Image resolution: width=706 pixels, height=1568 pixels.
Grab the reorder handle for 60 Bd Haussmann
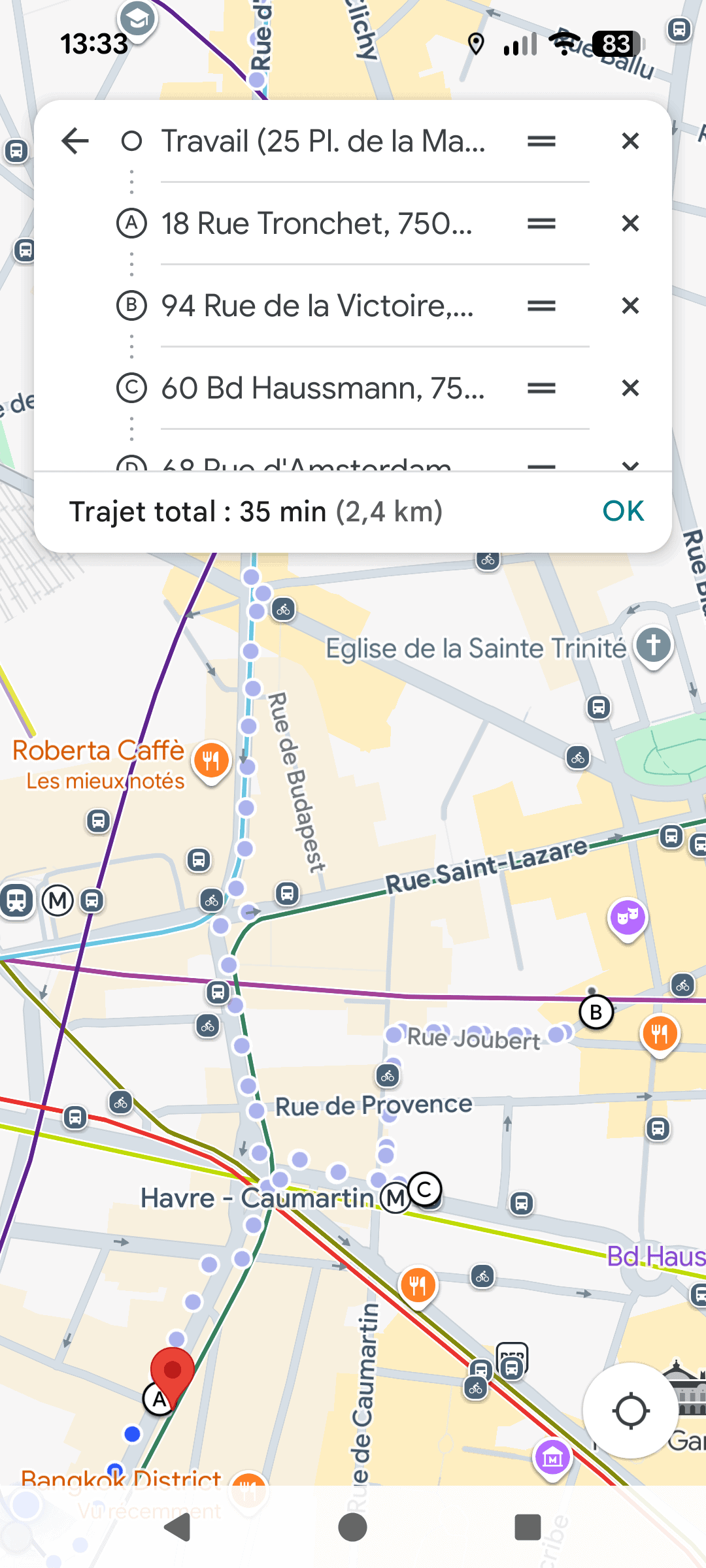[x=541, y=388]
